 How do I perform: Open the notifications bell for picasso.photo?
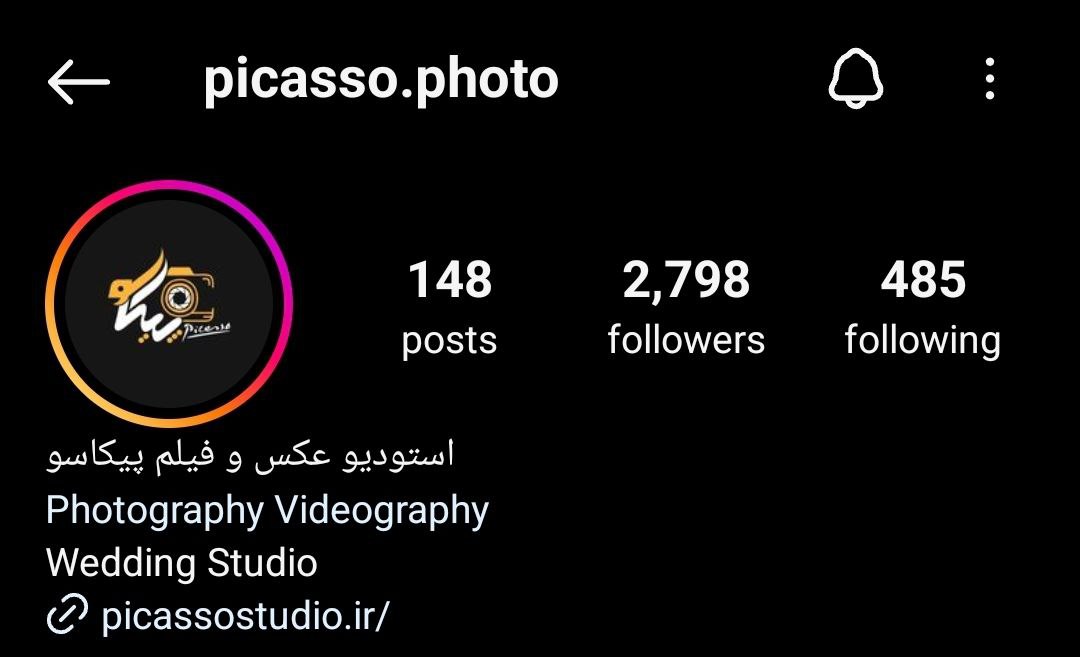[856, 79]
